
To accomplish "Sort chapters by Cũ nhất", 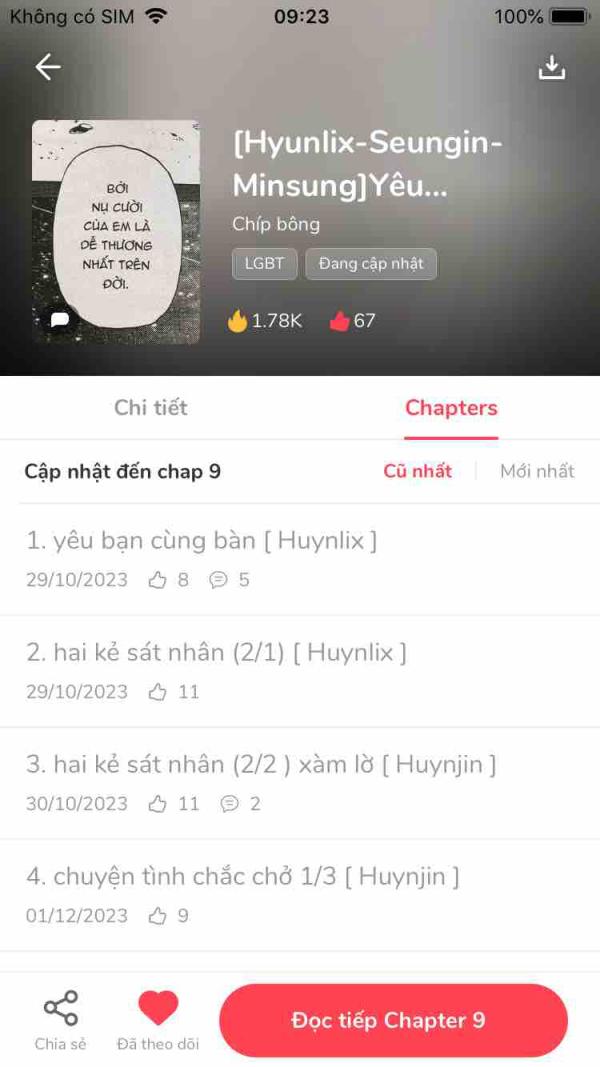I will tap(417, 471).
